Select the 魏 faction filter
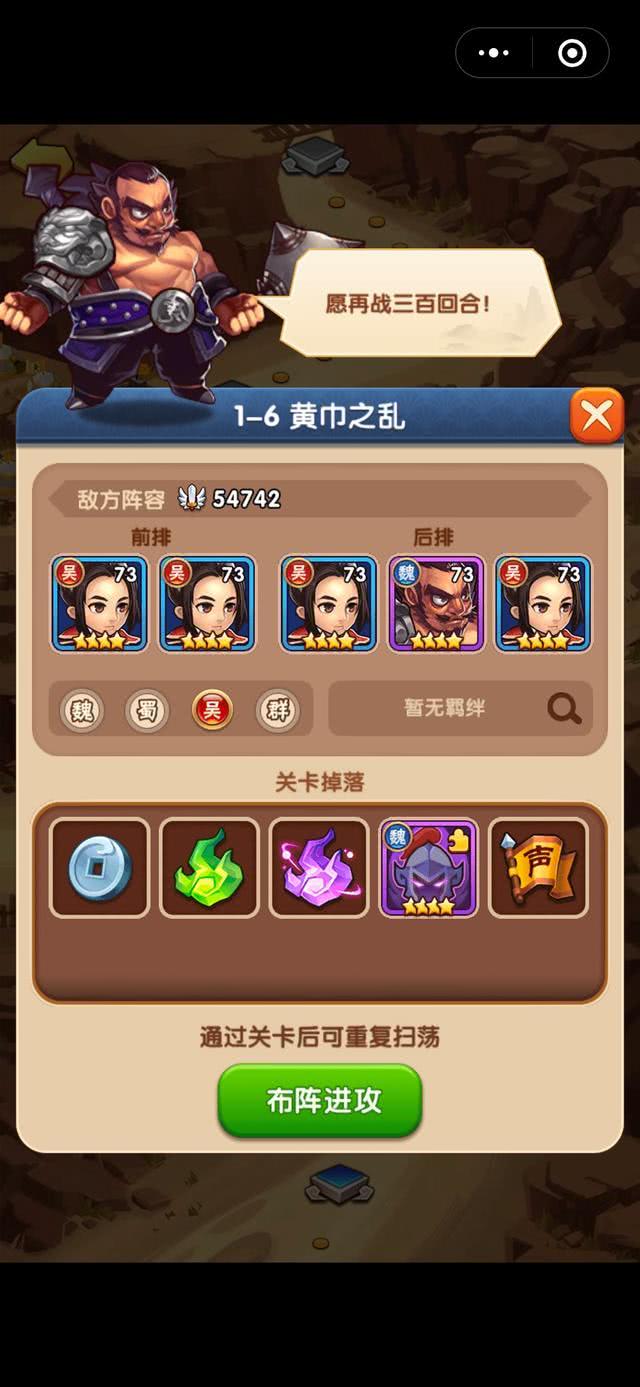Screen dimensions: 640x1387 pos(81,710)
